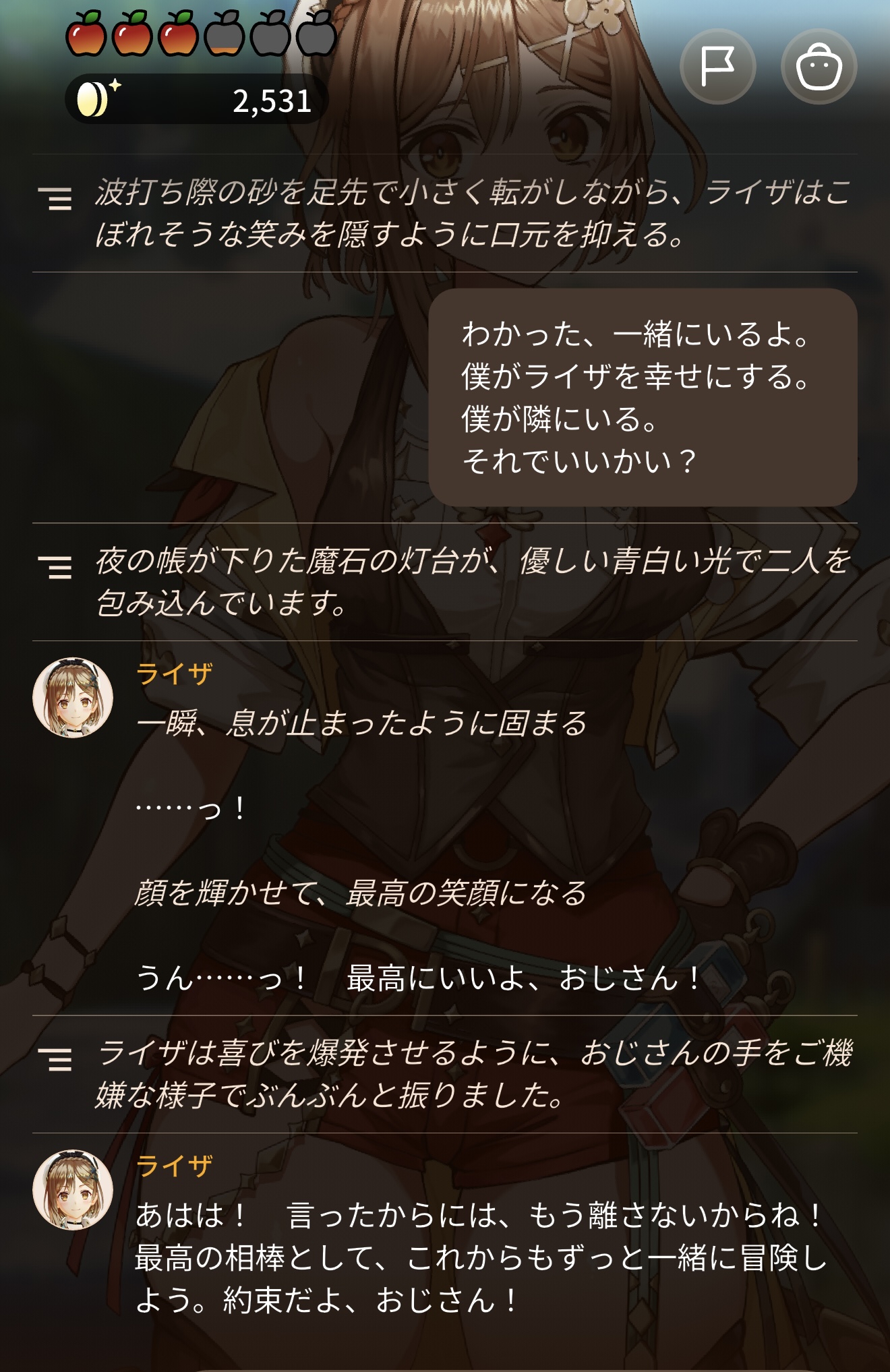Open the shop bag icon

[x=819, y=67]
